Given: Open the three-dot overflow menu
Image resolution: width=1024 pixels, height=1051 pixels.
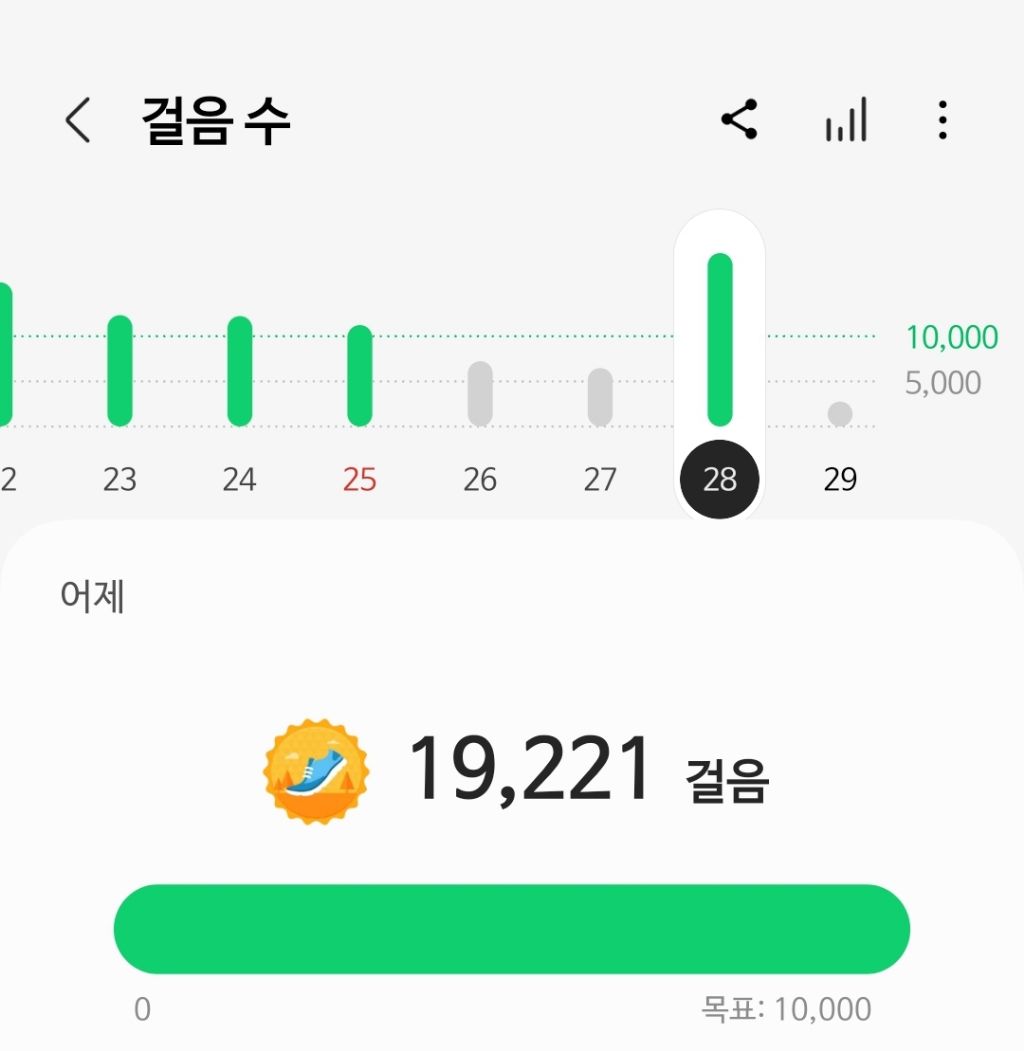Looking at the screenshot, I should 942,119.
